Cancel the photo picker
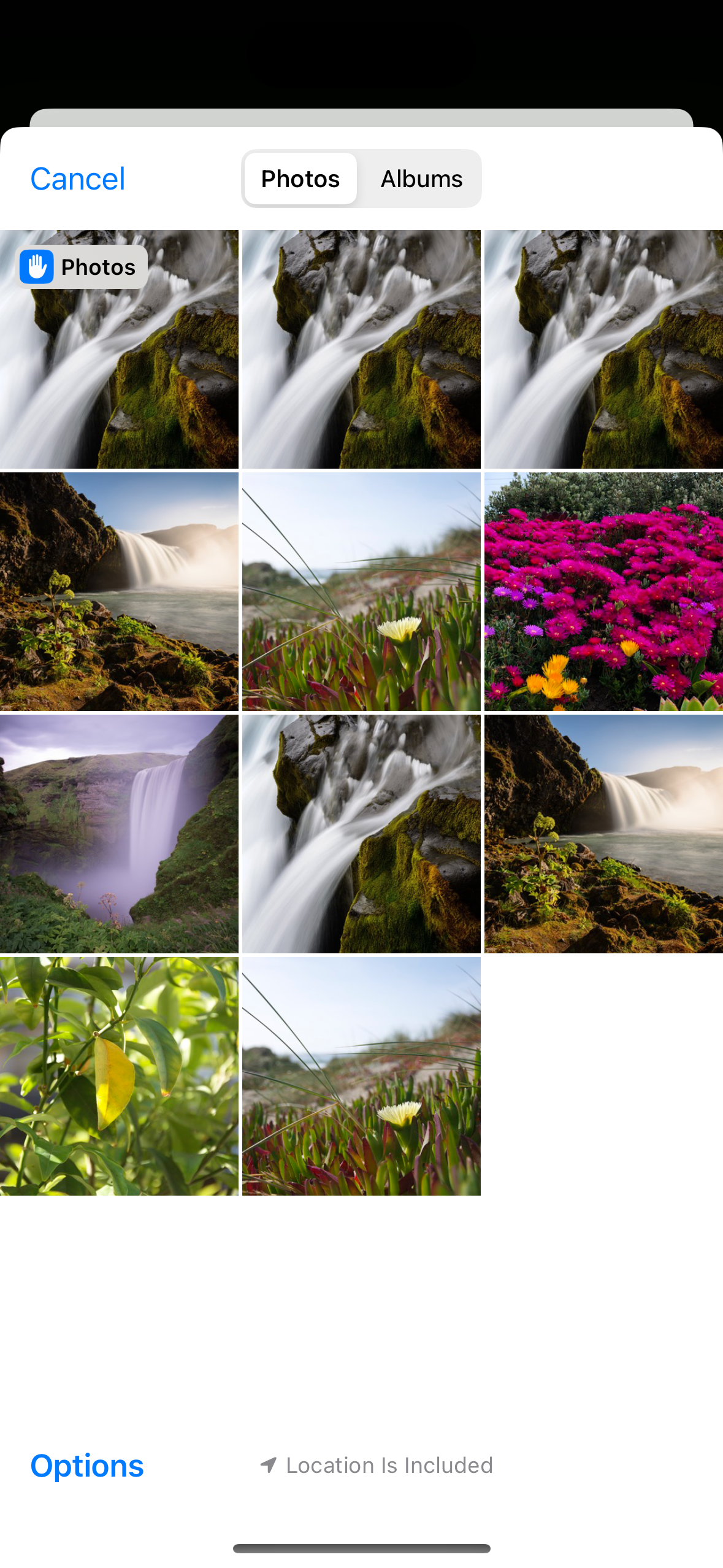723x1568 pixels. (x=78, y=179)
